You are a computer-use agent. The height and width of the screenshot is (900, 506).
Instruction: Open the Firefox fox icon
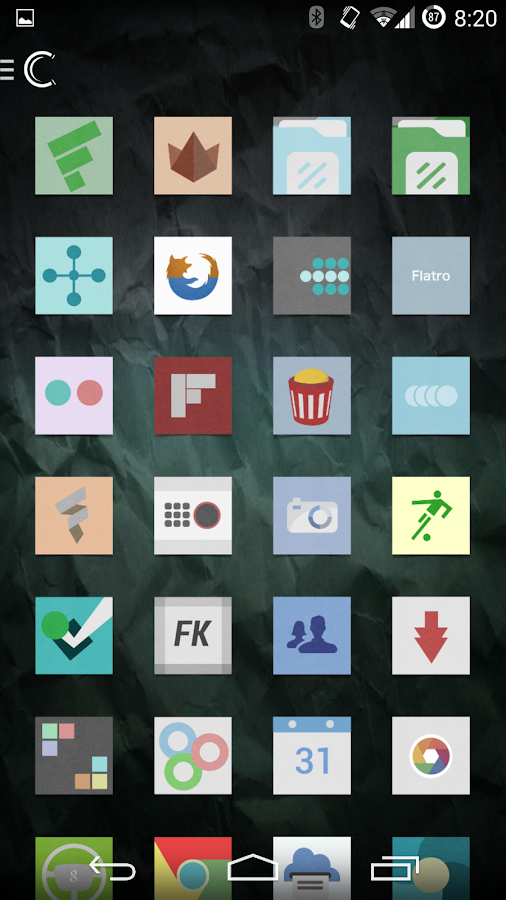pos(193,276)
